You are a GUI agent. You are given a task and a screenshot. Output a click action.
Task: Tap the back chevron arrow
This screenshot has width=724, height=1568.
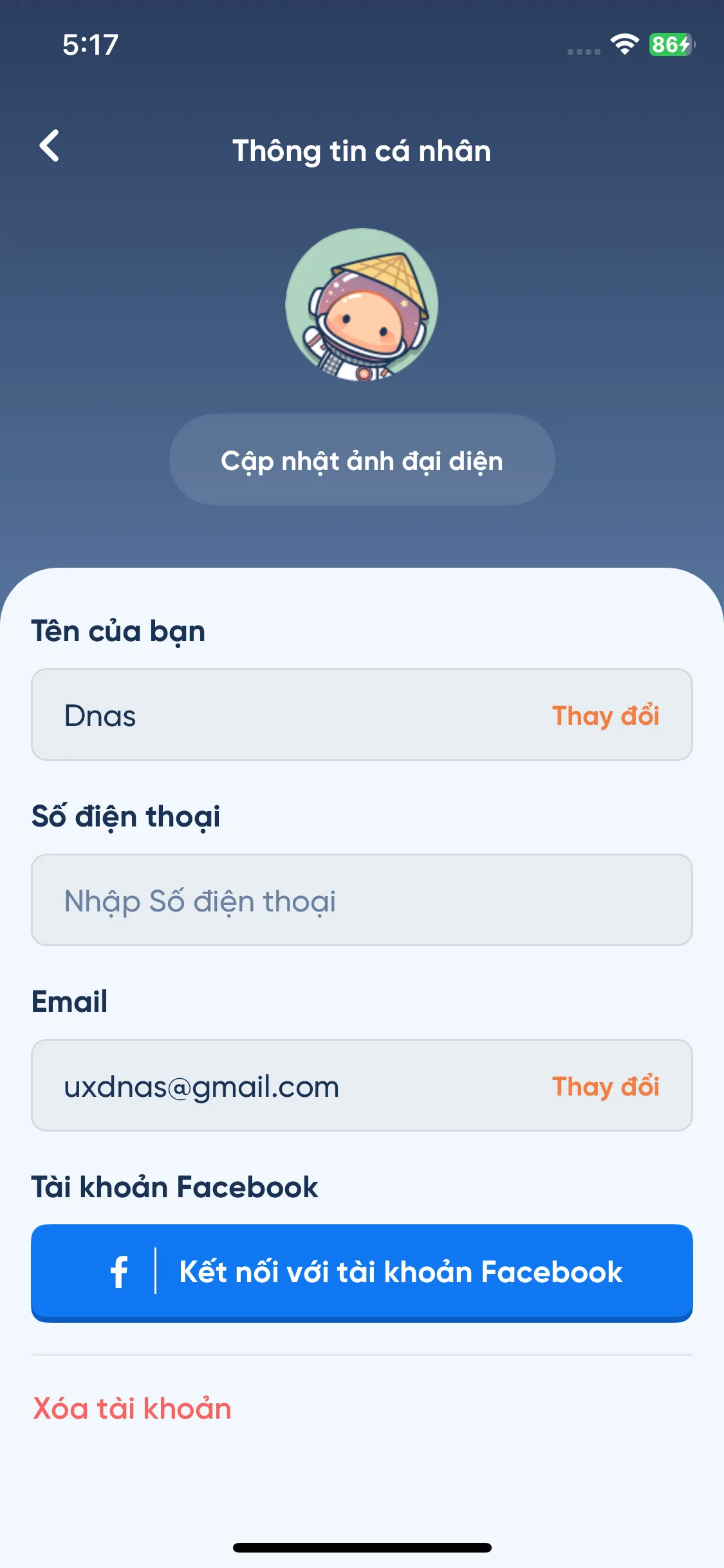[50, 147]
